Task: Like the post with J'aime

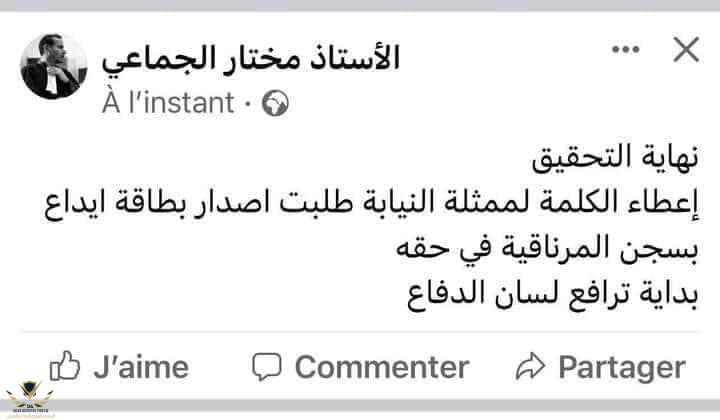Action: tap(119, 367)
